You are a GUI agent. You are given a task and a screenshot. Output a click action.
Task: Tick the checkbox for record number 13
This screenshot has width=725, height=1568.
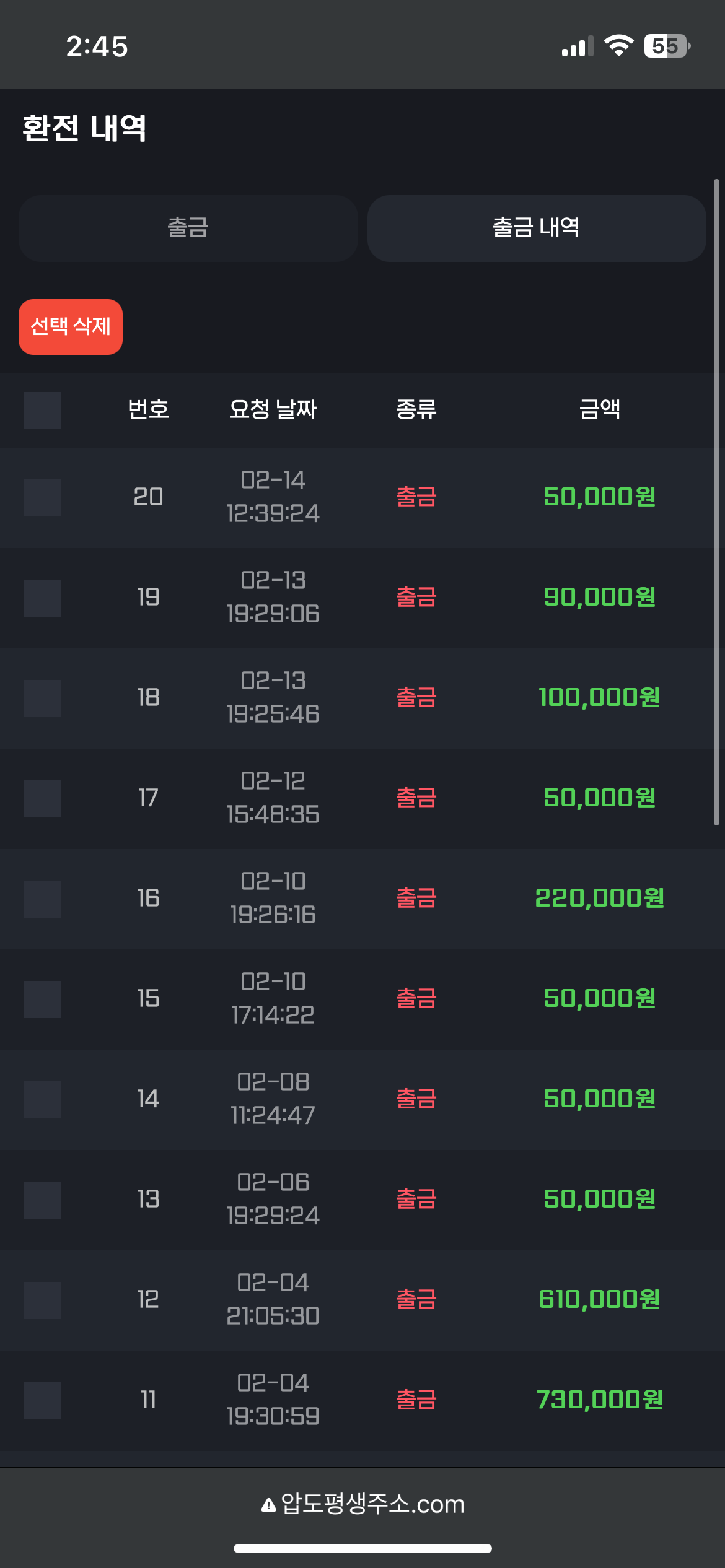[43, 1200]
